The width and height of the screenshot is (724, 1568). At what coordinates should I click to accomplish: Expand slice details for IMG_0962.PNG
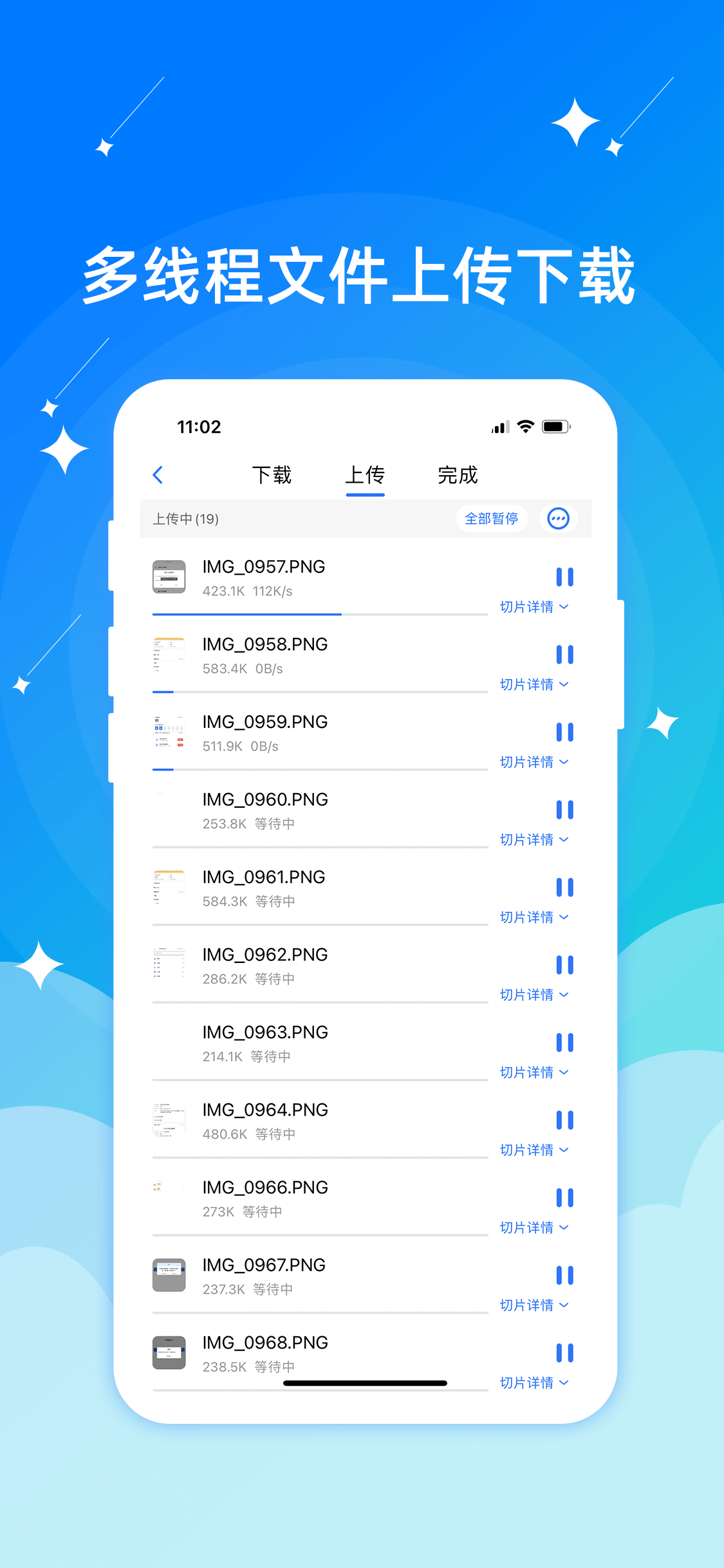tap(535, 994)
